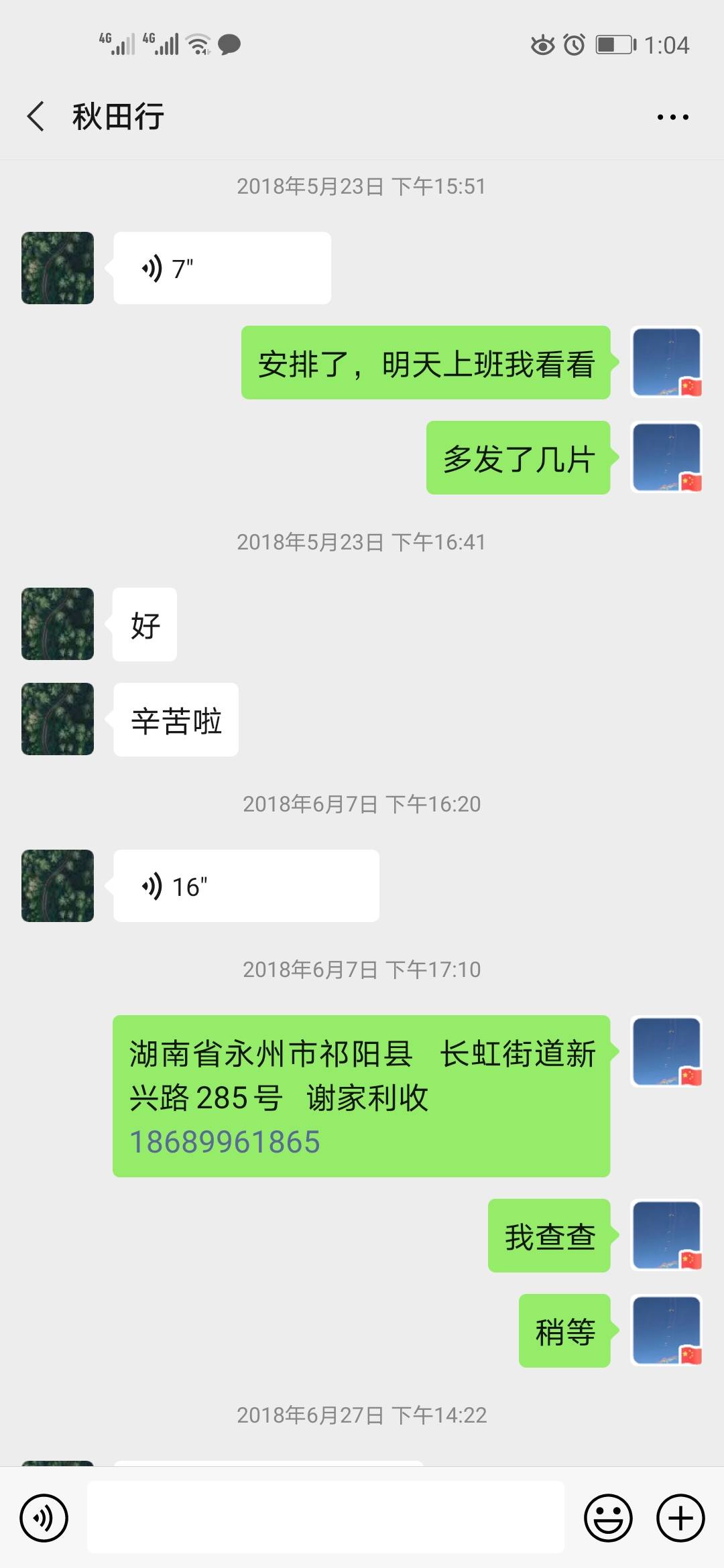Focus the message text input field
The width and height of the screenshot is (724, 1568).
[326, 1517]
